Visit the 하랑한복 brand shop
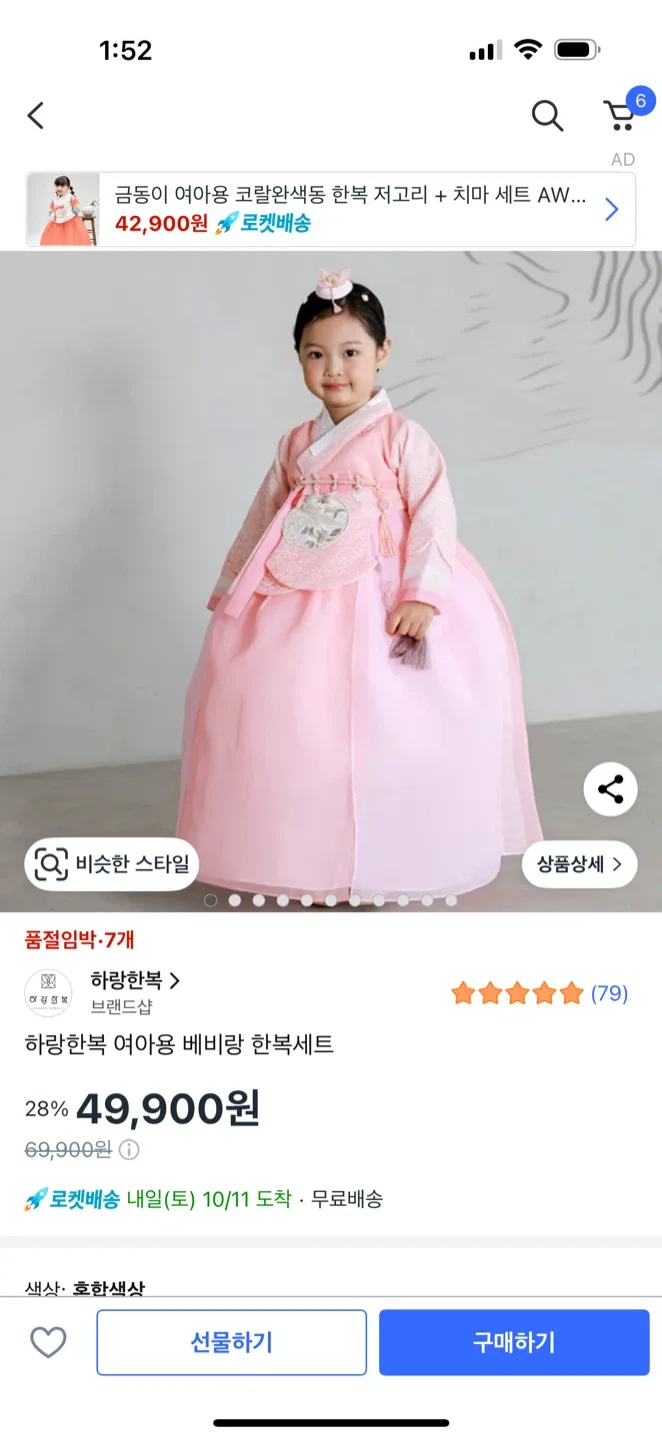This screenshot has width=662, height=1440. [135, 980]
